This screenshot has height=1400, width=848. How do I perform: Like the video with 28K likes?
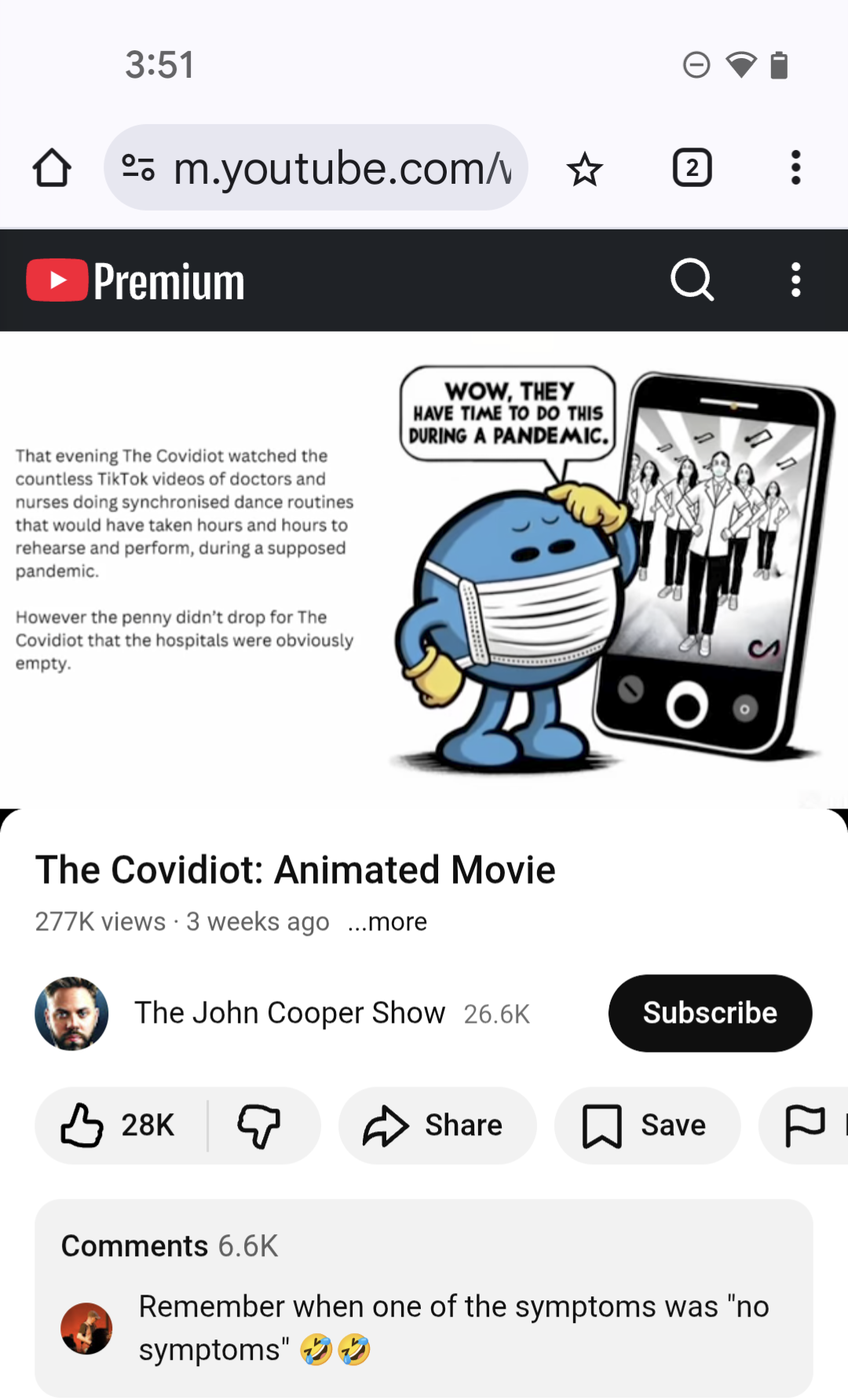(118, 1125)
